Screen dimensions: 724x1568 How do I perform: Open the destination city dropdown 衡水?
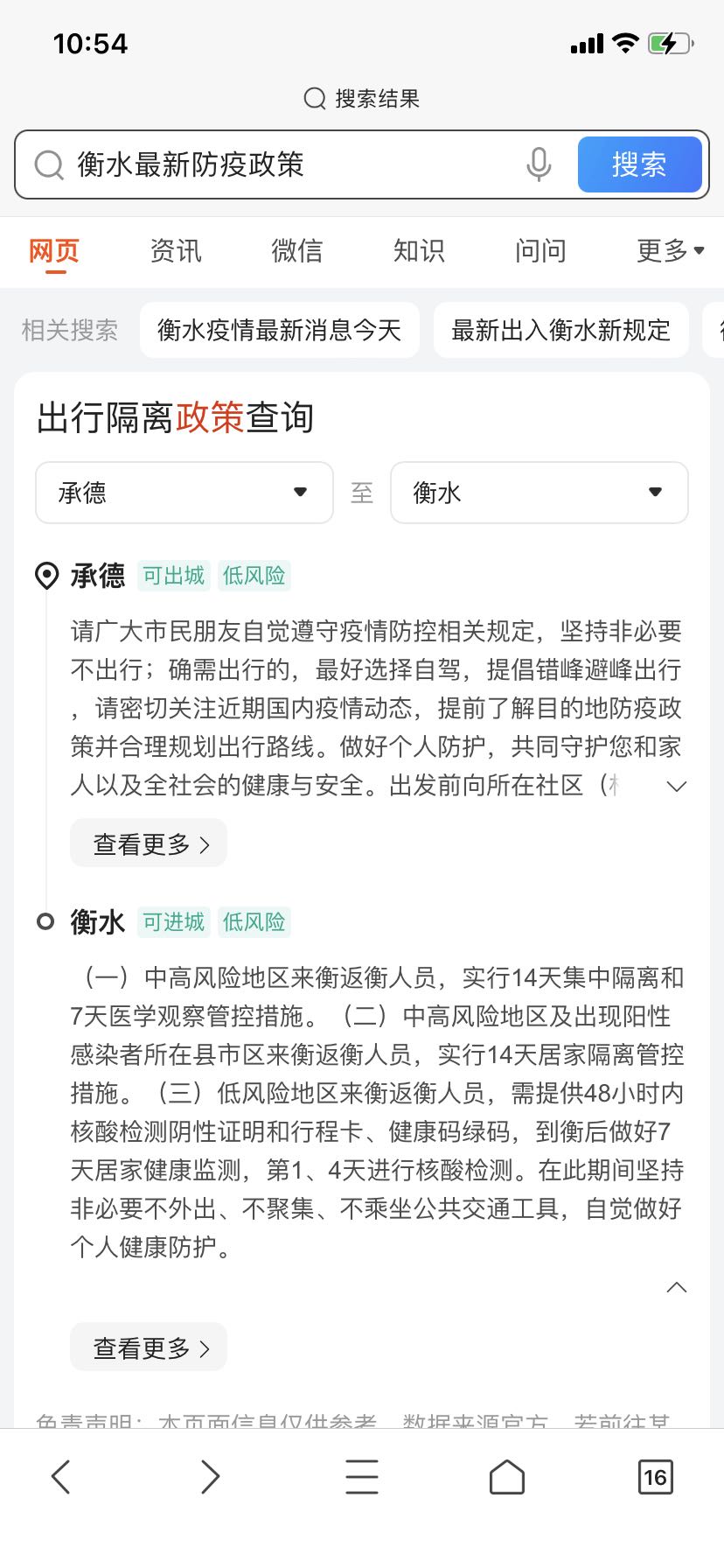(540, 493)
